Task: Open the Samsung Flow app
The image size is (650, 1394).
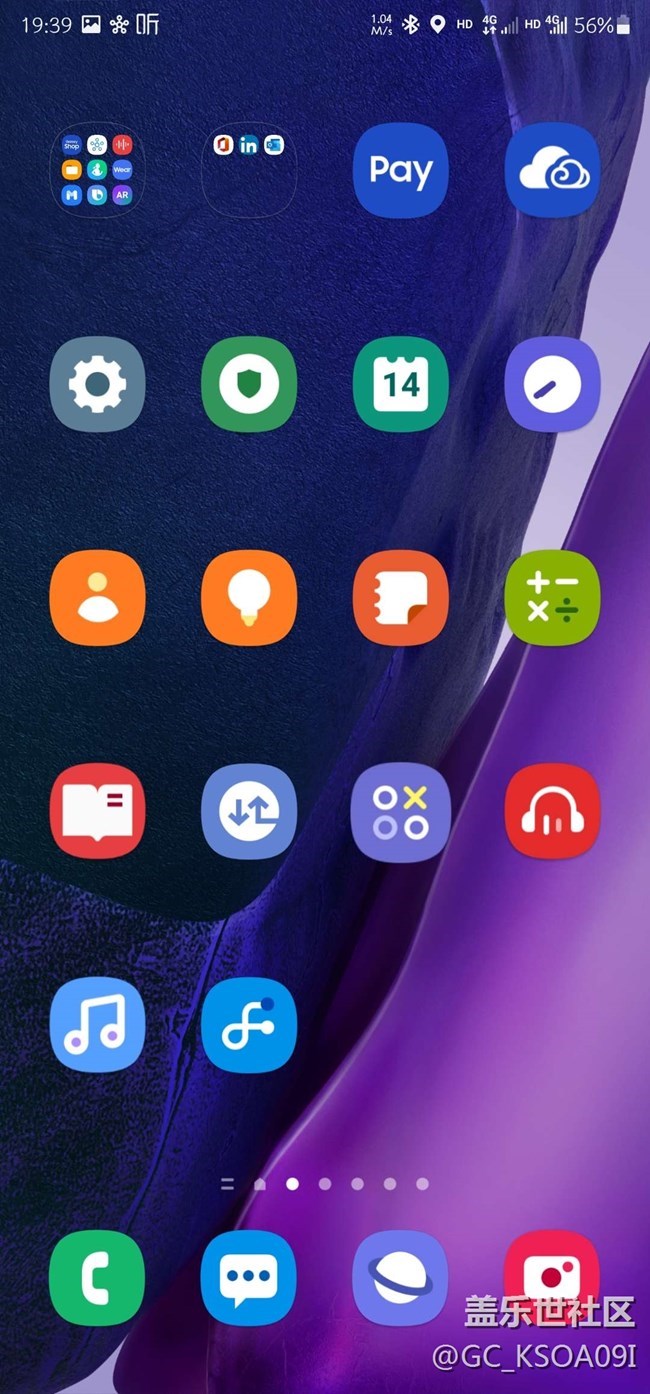Action: coord(249,1024)
